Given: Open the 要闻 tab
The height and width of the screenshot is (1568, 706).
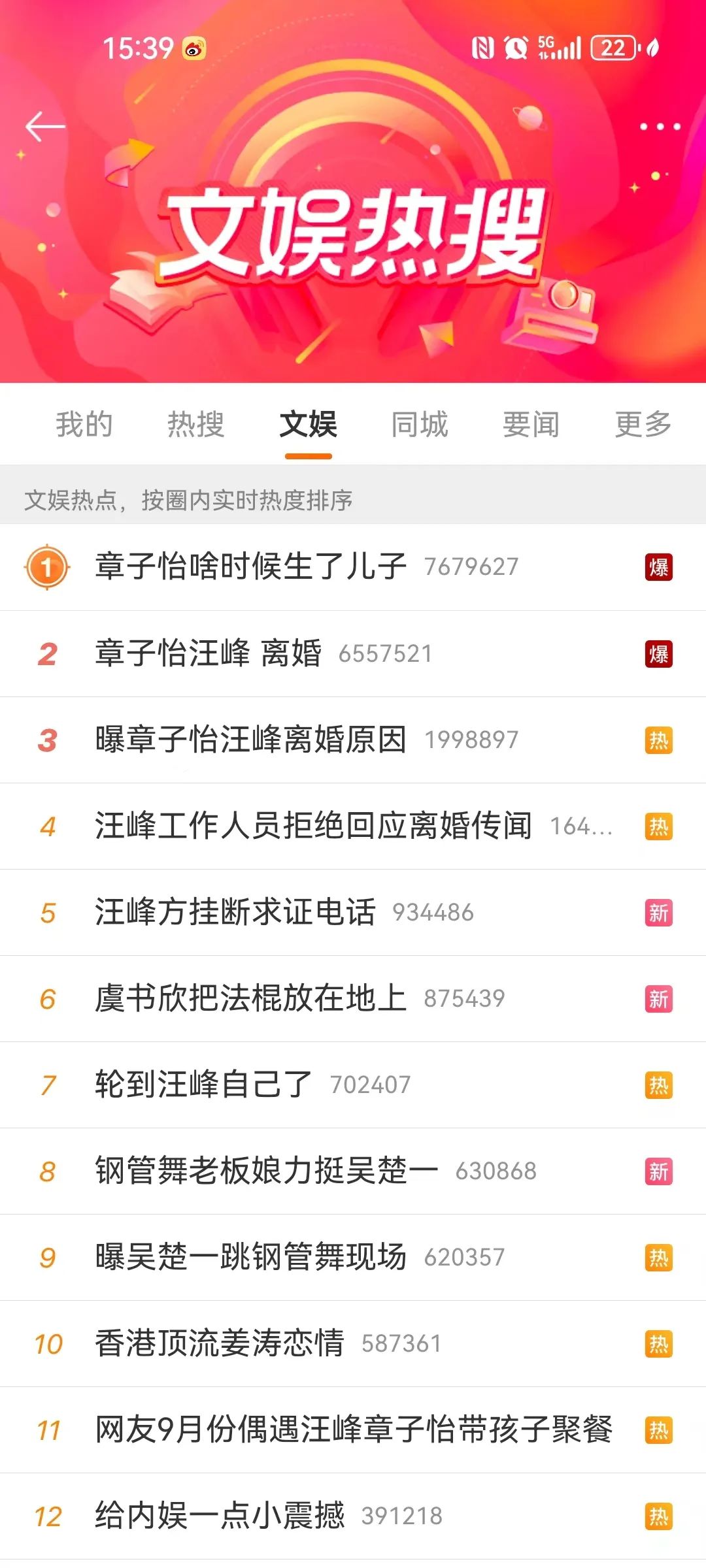Looking at the screenshot, I should 531,424.
